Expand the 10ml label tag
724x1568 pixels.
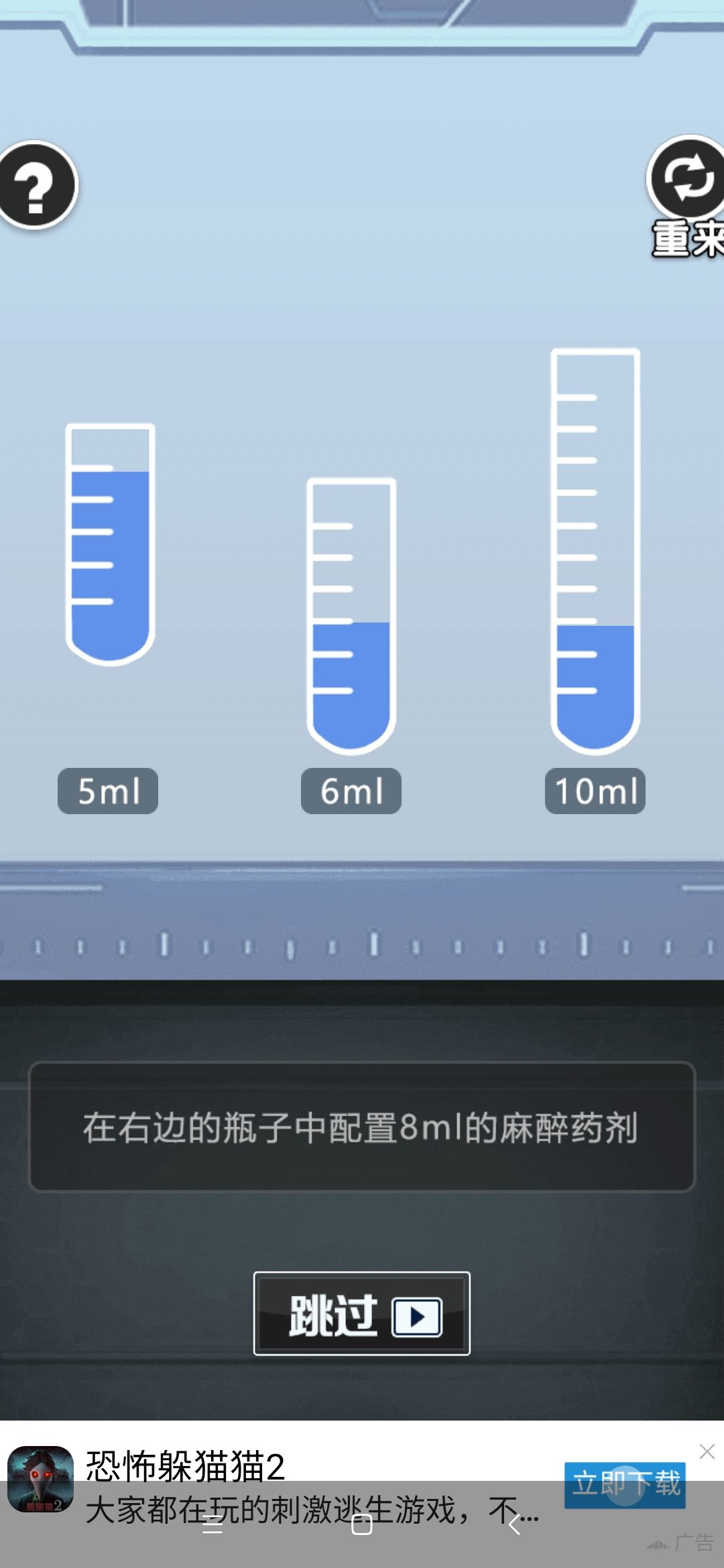(595, 793)
